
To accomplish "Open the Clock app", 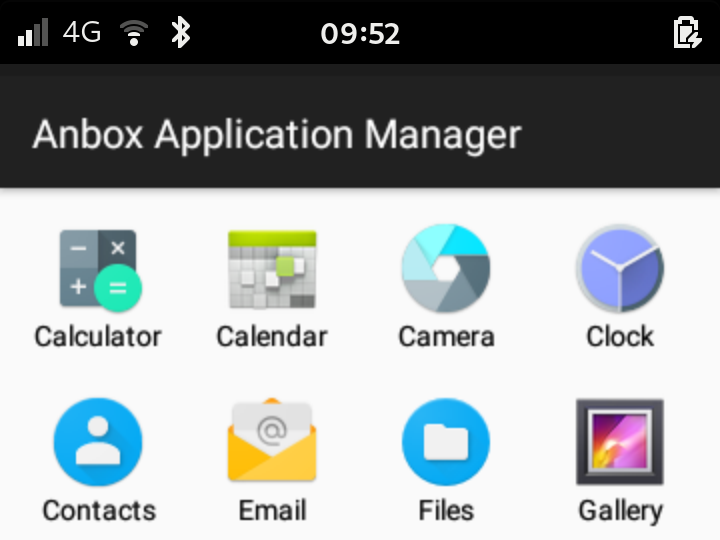I will [x=620, y=270].
